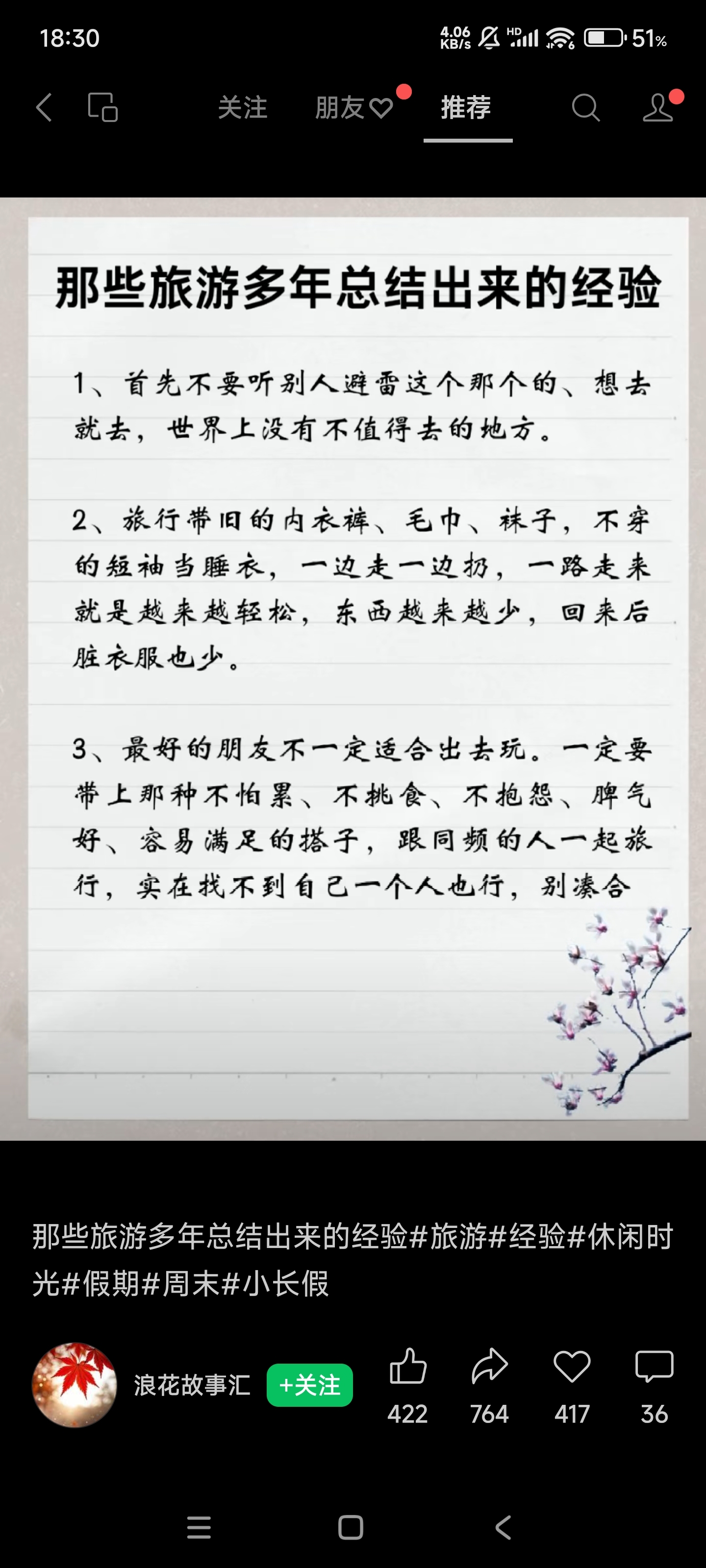Give a thumbs up to this video
This screenshot has width=706, height=1568.
407,1367
